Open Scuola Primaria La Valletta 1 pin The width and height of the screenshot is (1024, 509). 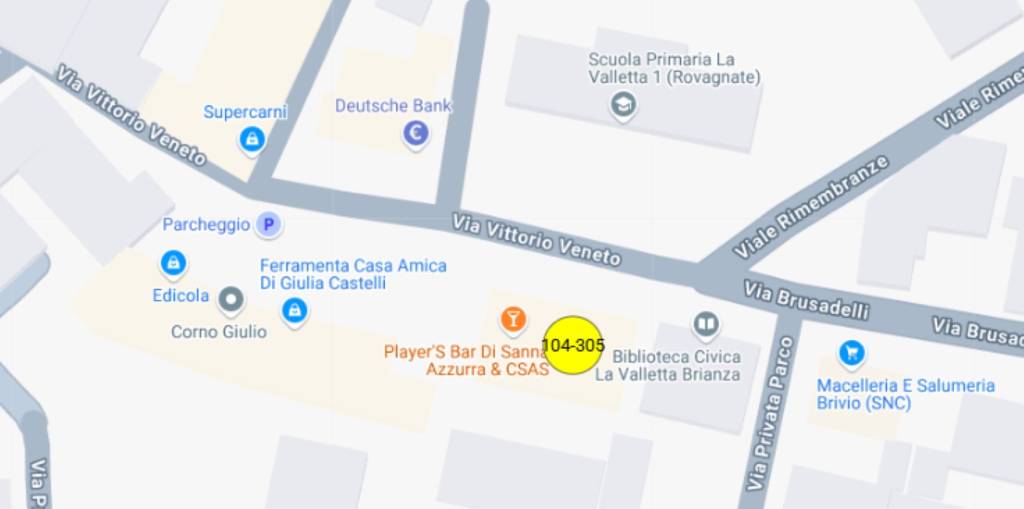(624, 104)
